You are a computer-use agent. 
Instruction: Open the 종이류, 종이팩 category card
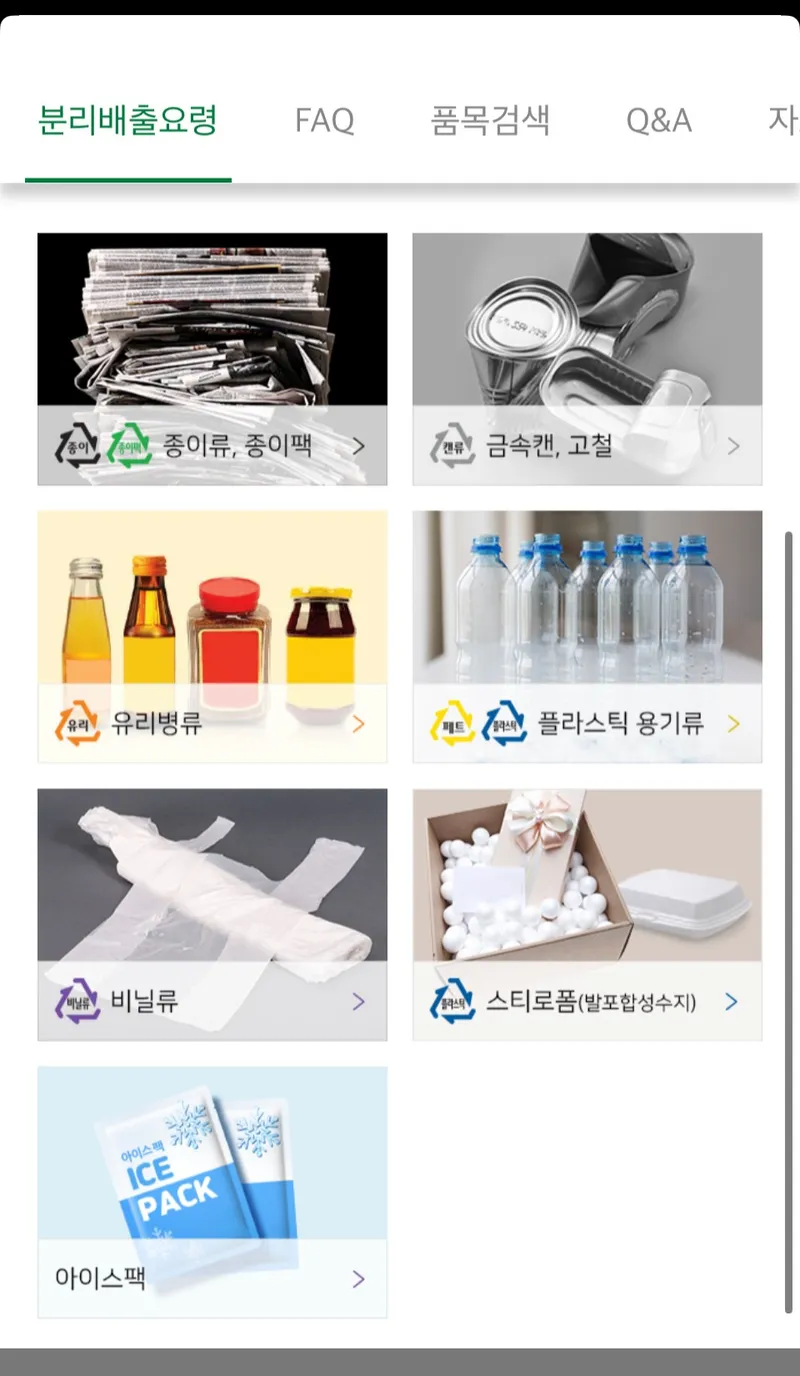click(212, 359)
